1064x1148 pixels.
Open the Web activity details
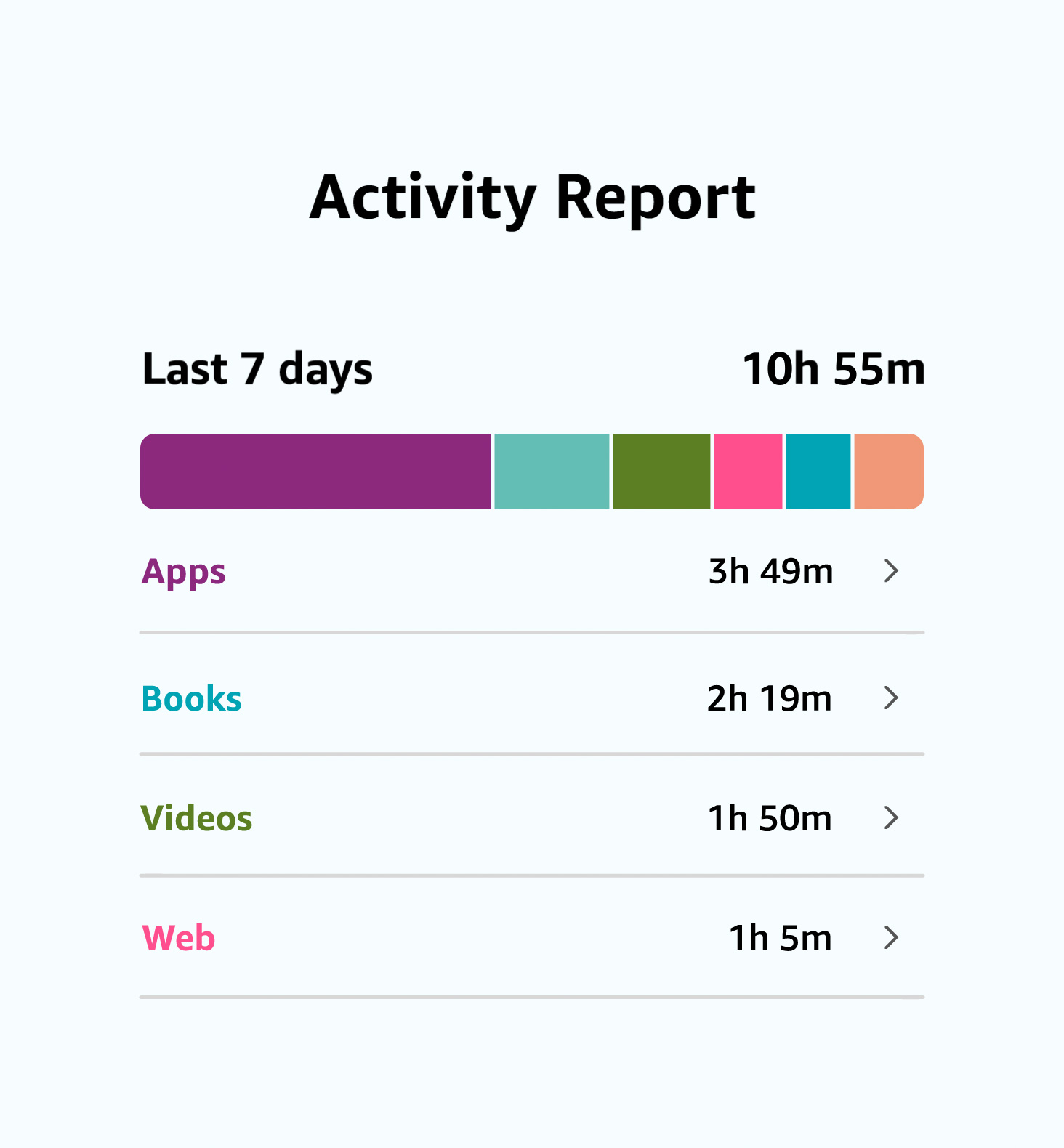pyautogui.click(x=891, y=938)
